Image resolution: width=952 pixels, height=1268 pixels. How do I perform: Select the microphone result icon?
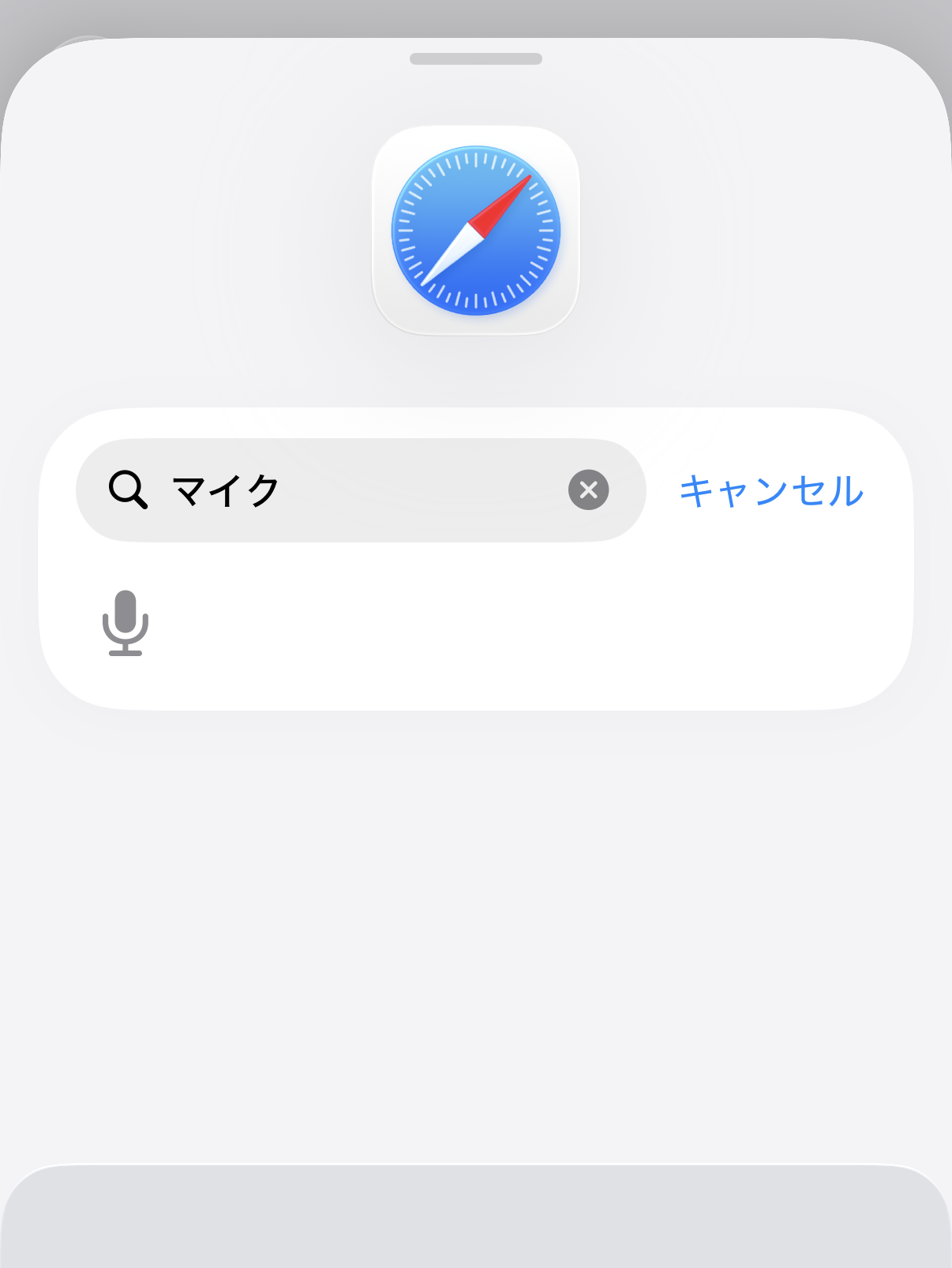point(126,623)
